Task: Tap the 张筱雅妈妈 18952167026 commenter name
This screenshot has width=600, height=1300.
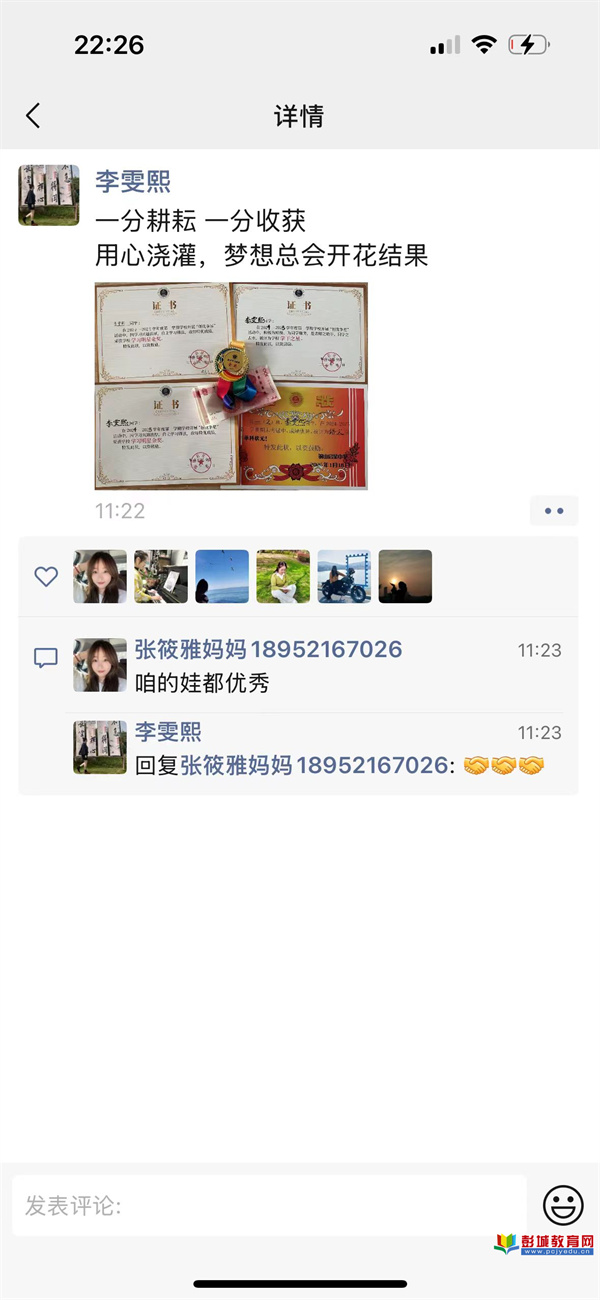Action: click(x=268, y=649)
